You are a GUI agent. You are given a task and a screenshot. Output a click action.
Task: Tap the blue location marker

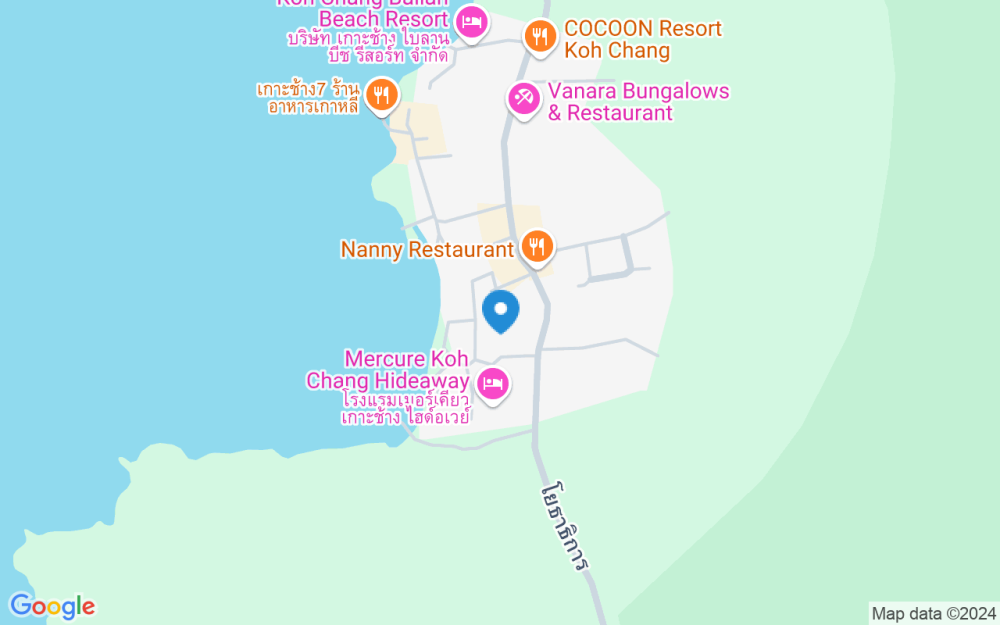coord(501,311)
